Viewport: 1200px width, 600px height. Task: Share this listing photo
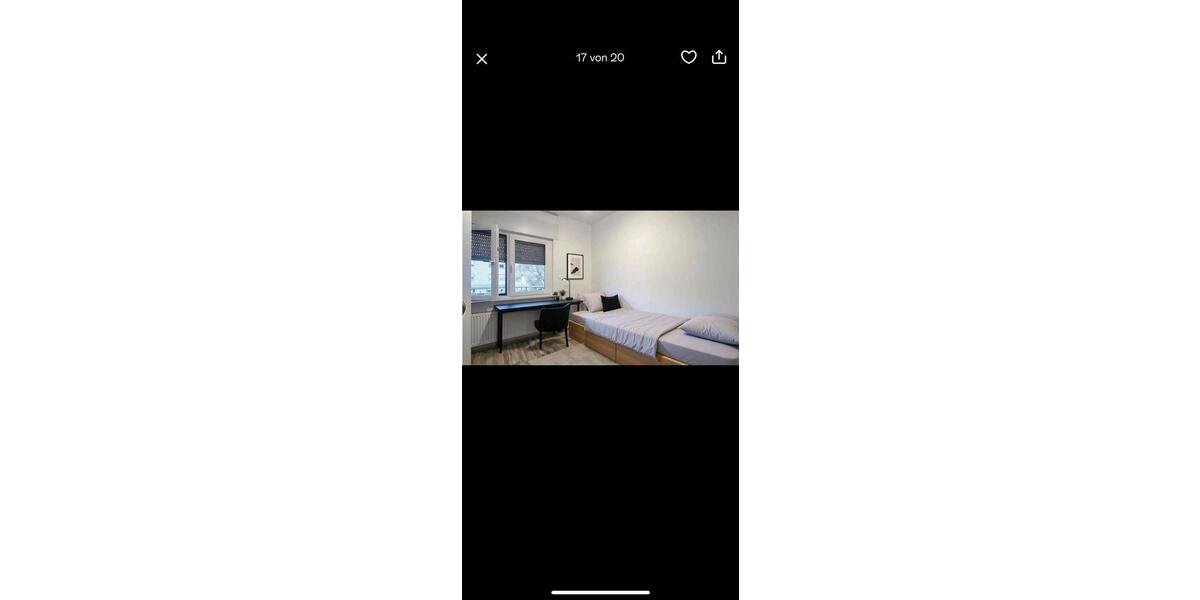pyautogui.click(x=719, y=57)
